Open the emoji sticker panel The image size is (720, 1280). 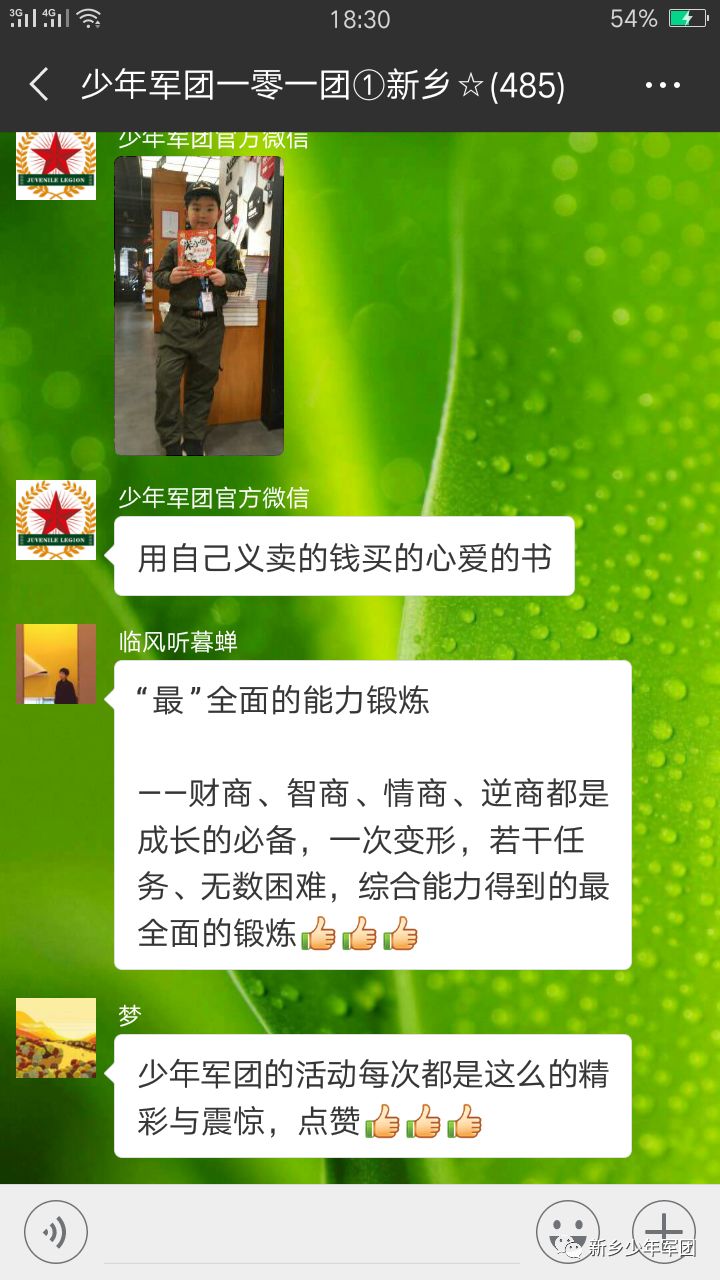coord(567,1230)
